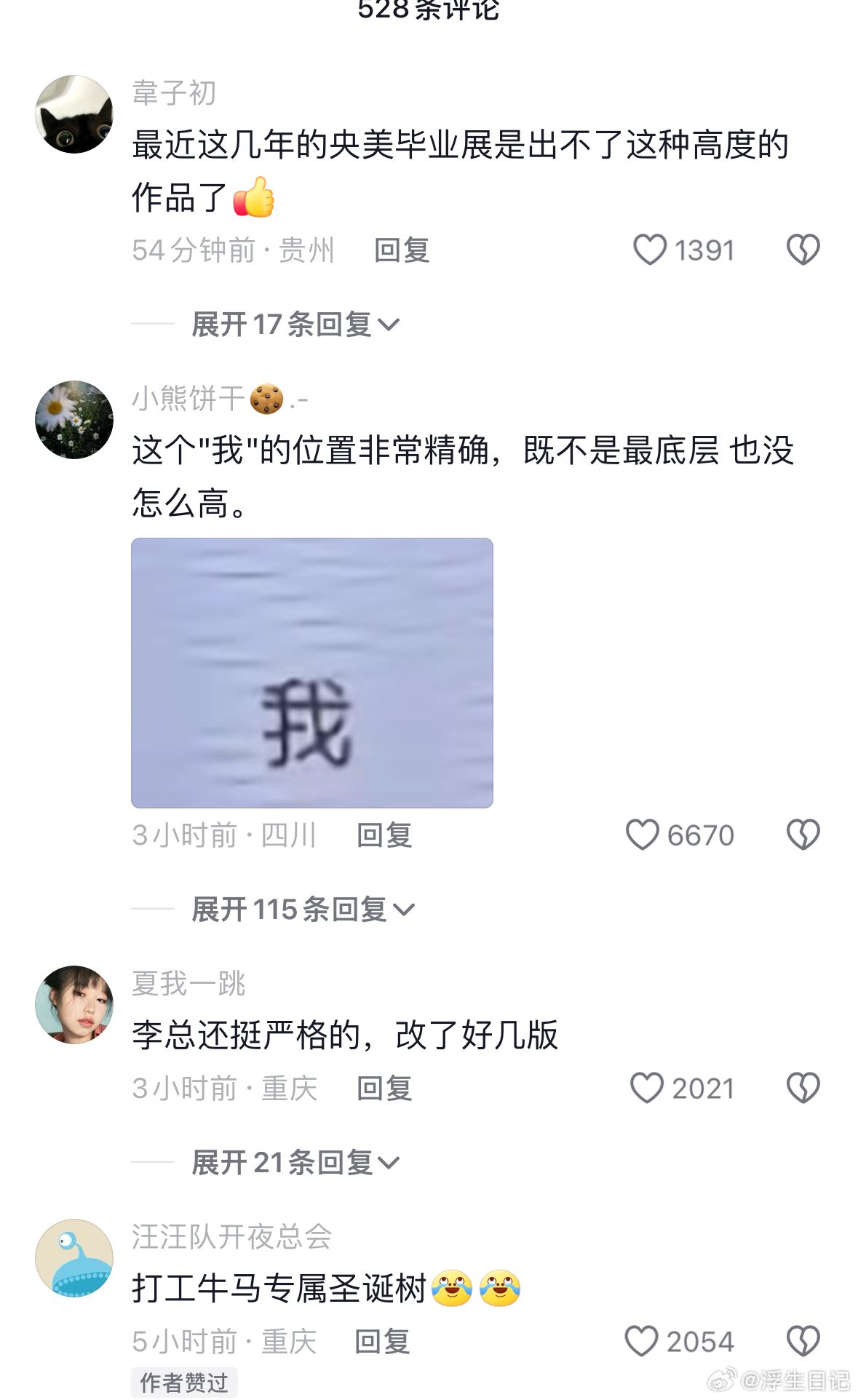Dislike 夏我一跳's comment
Image resolution: width=858 pixels, height=1400 pixels.
point(803,1088)
